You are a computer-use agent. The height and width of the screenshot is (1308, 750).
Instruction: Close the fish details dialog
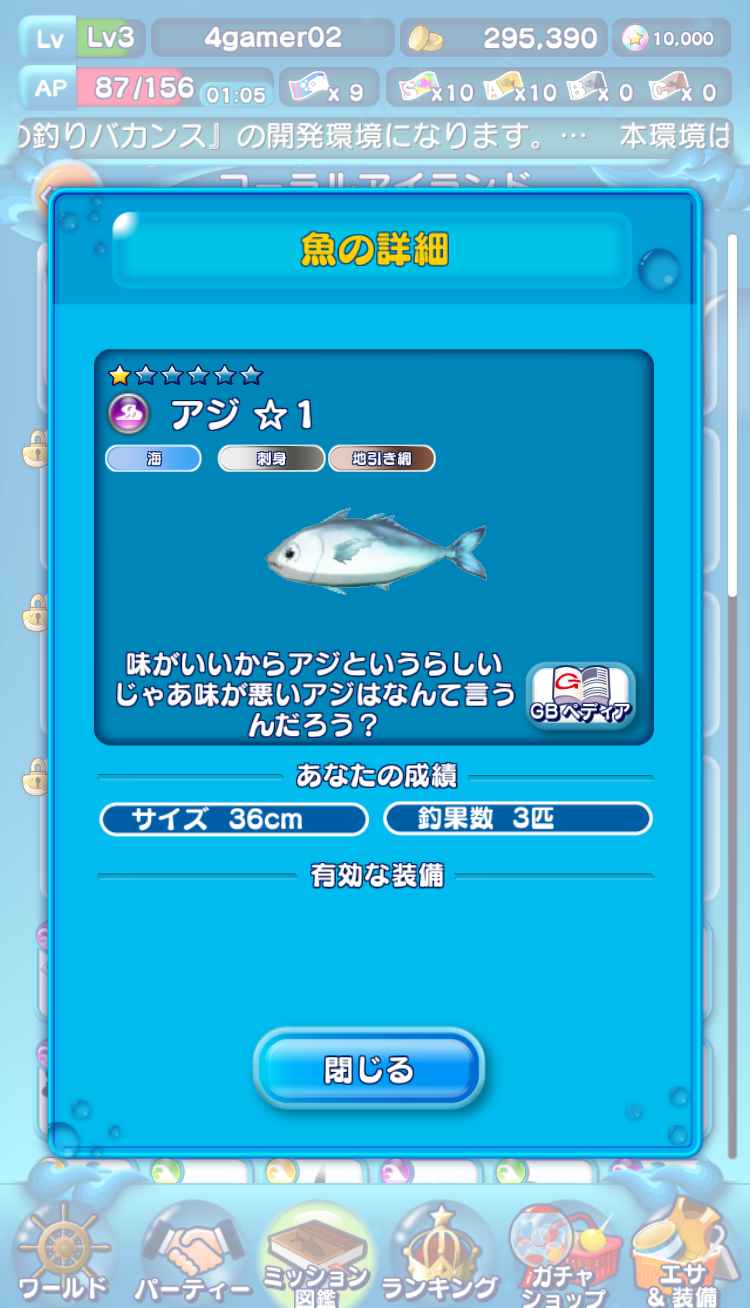pos(369,1069)
